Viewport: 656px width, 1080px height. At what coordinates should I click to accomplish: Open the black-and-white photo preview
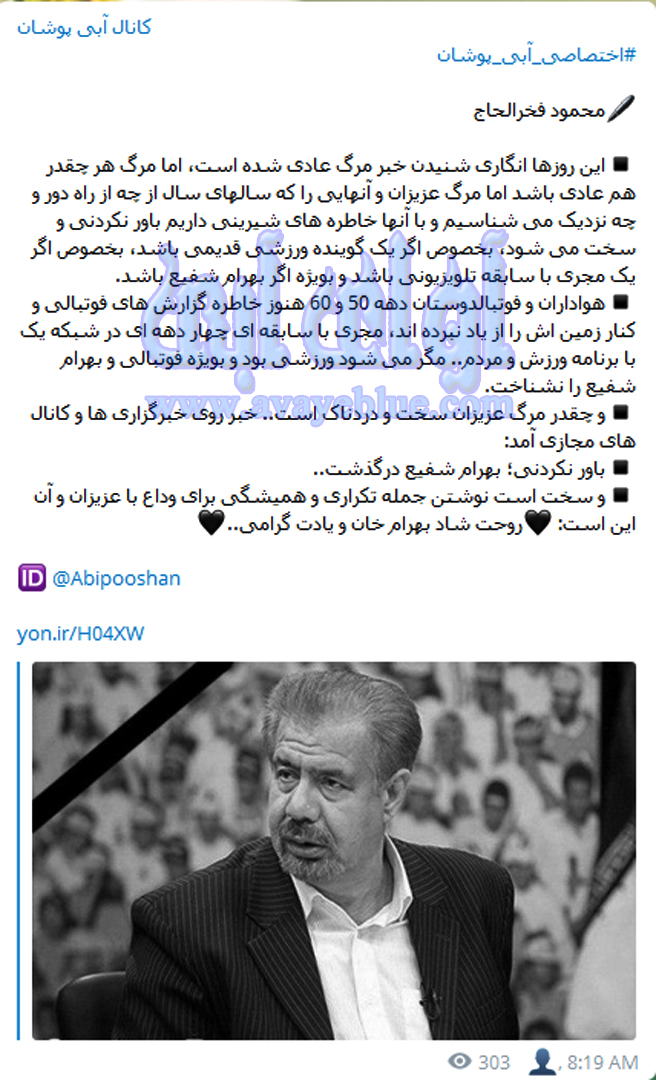(334, 851)
